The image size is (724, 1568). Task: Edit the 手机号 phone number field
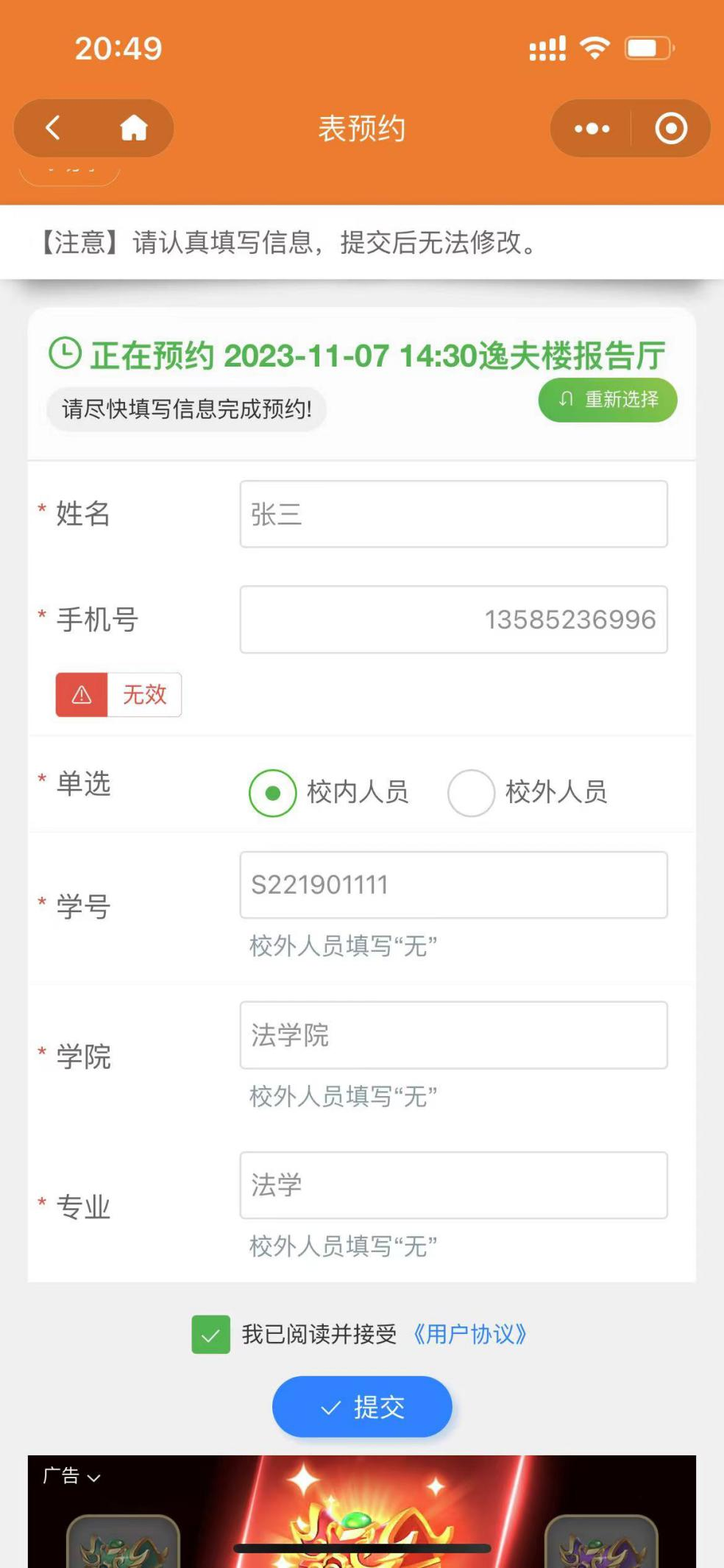[453, 619]
